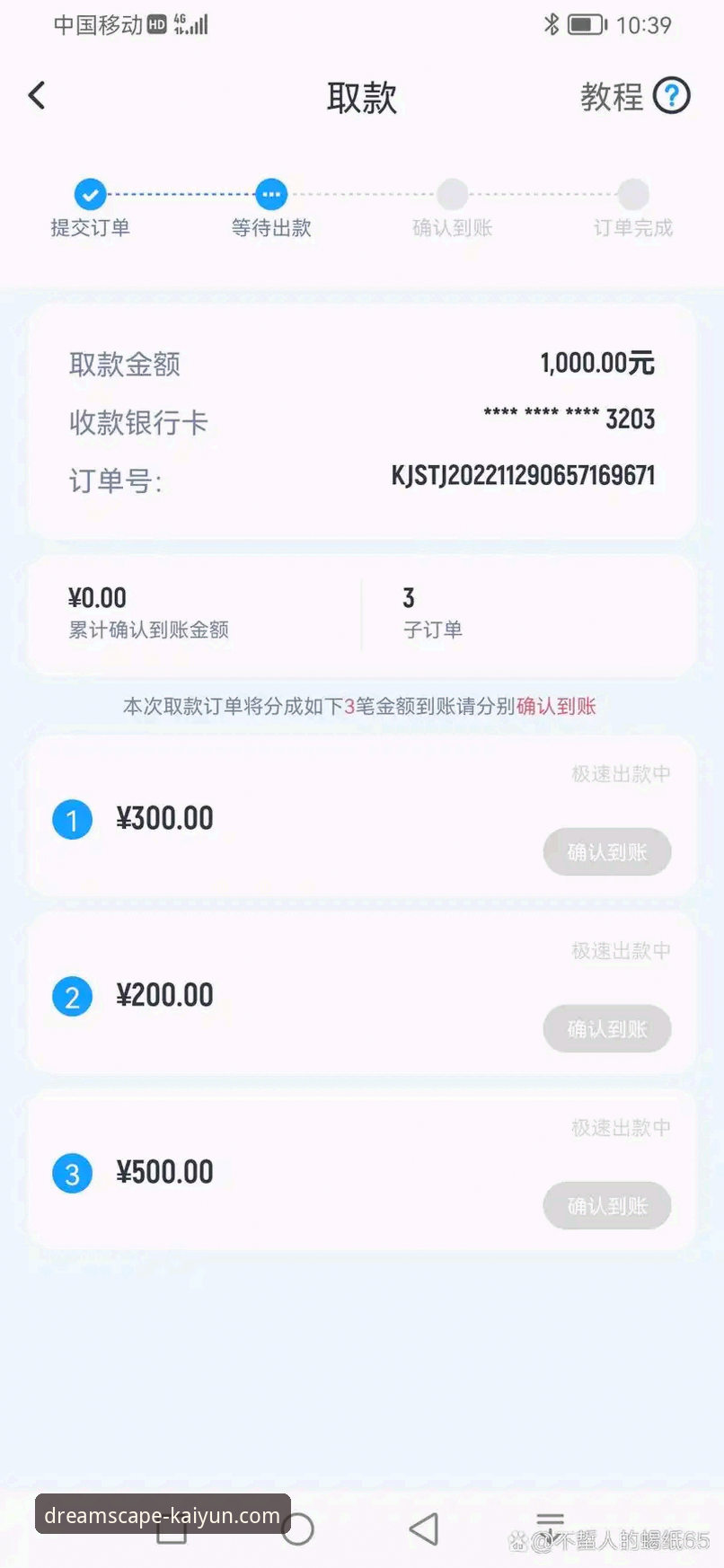Select the gray 确认到账 progress circle
The width and height of the screenshot is (724, 1568).
coord(452,193)
